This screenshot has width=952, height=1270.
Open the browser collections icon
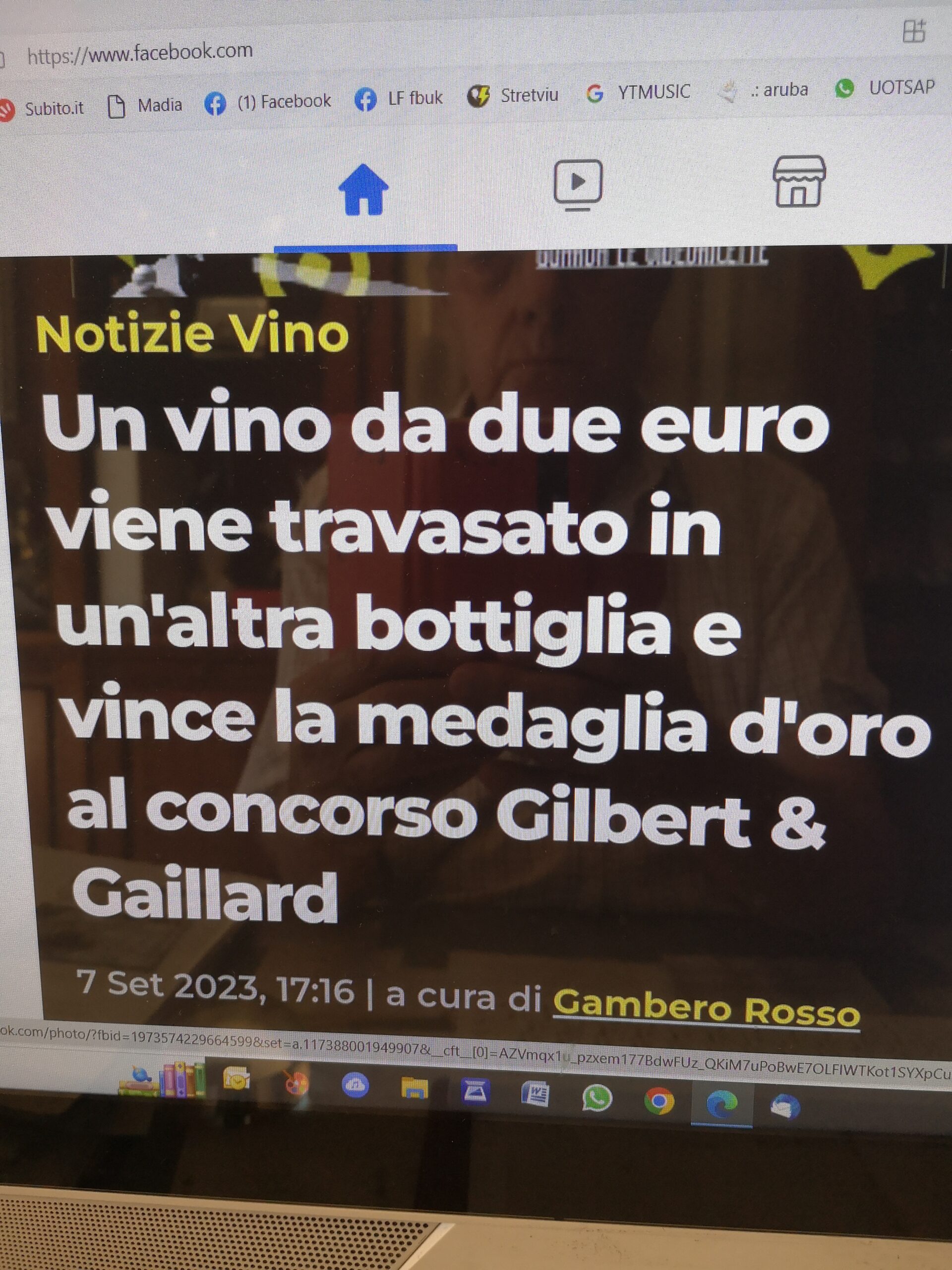tap(914, 31)
